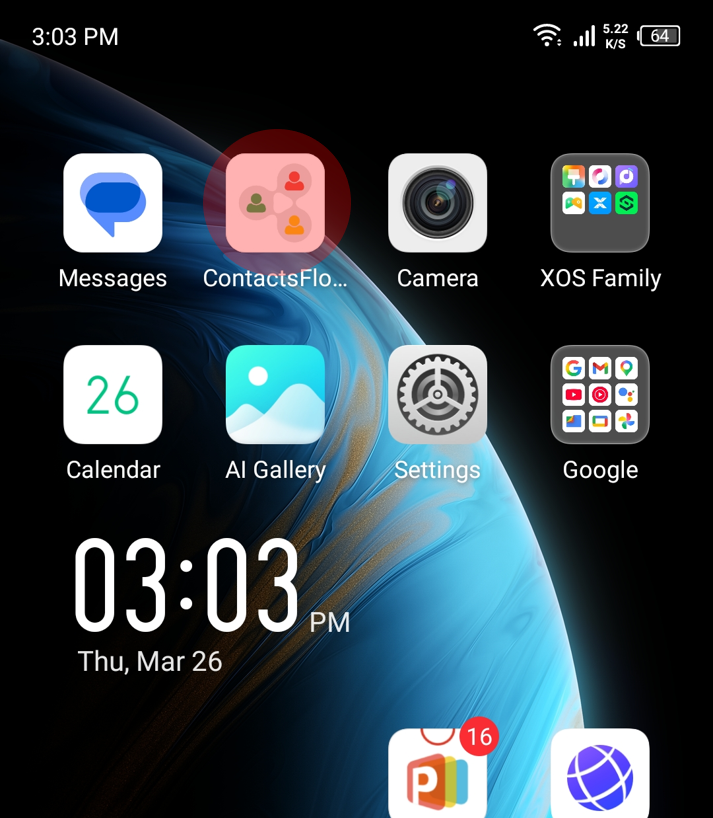The height and width of the screenshot is (818, 713).
Task: Open the Messages app
Action: 112,203
